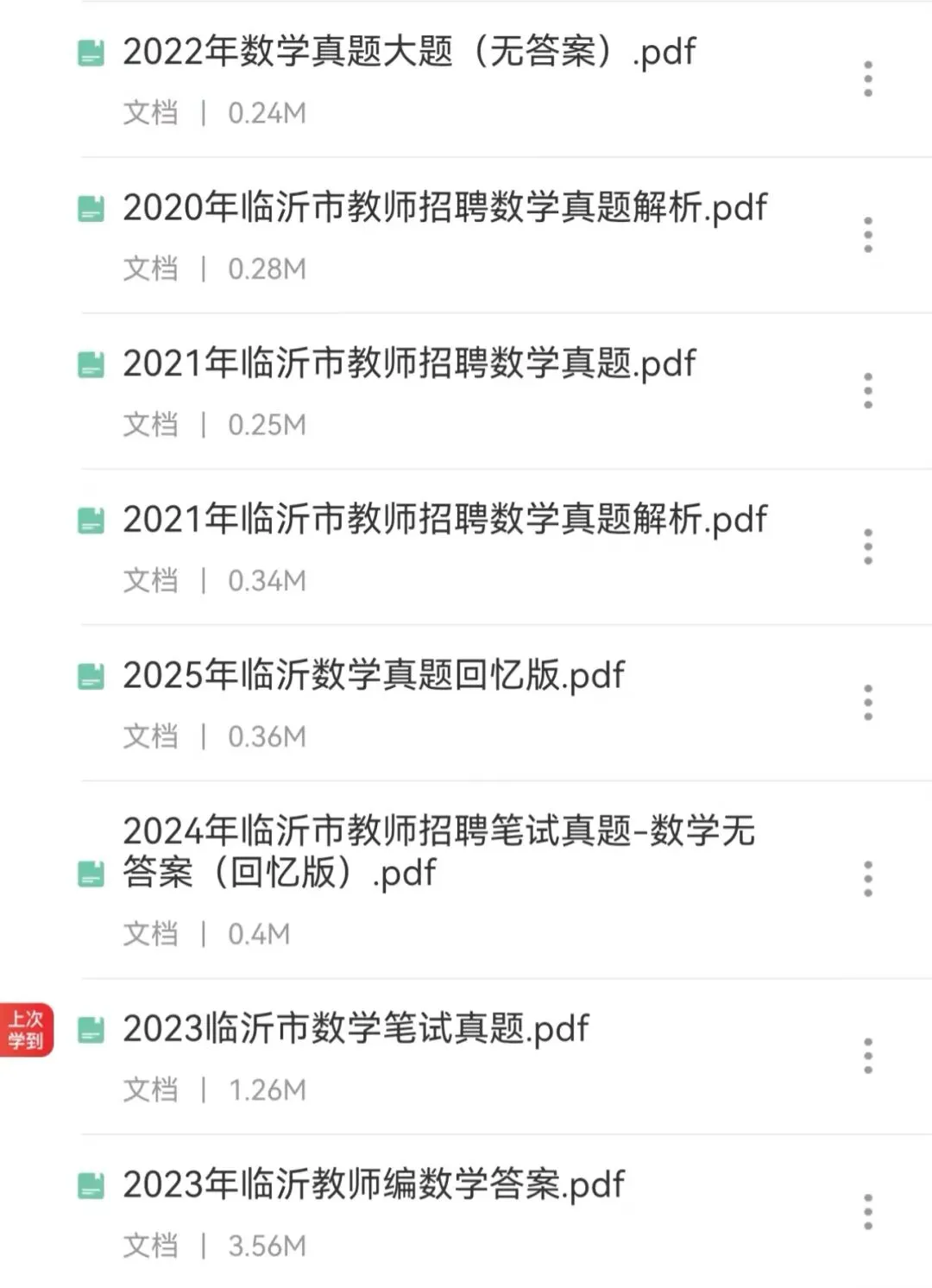Tap the three-dot menu for 2021年临沂市教师招聘数学真题.pdf
Screen dimensions: 932x1288
[868, 391]
